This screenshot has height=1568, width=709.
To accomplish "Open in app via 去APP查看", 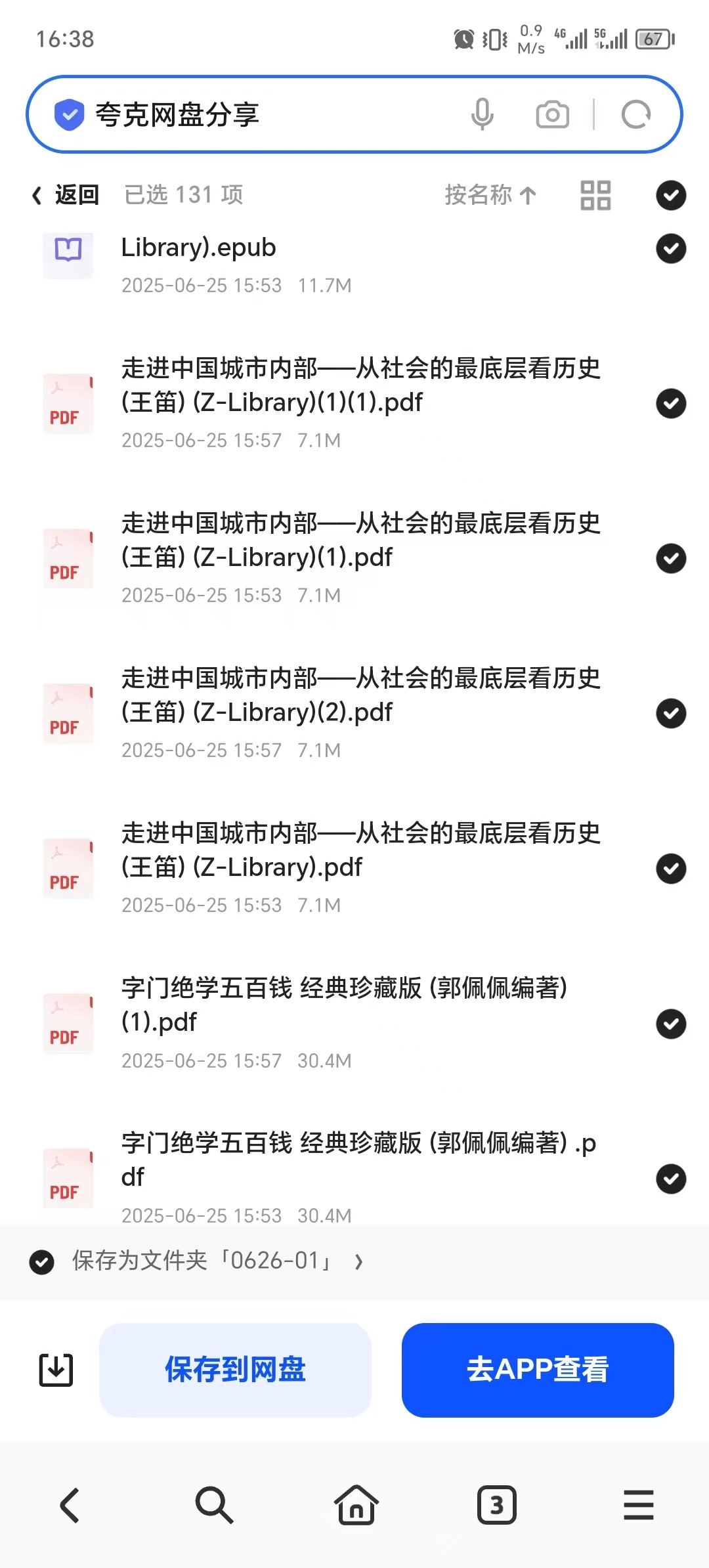I will (538, 1370).
